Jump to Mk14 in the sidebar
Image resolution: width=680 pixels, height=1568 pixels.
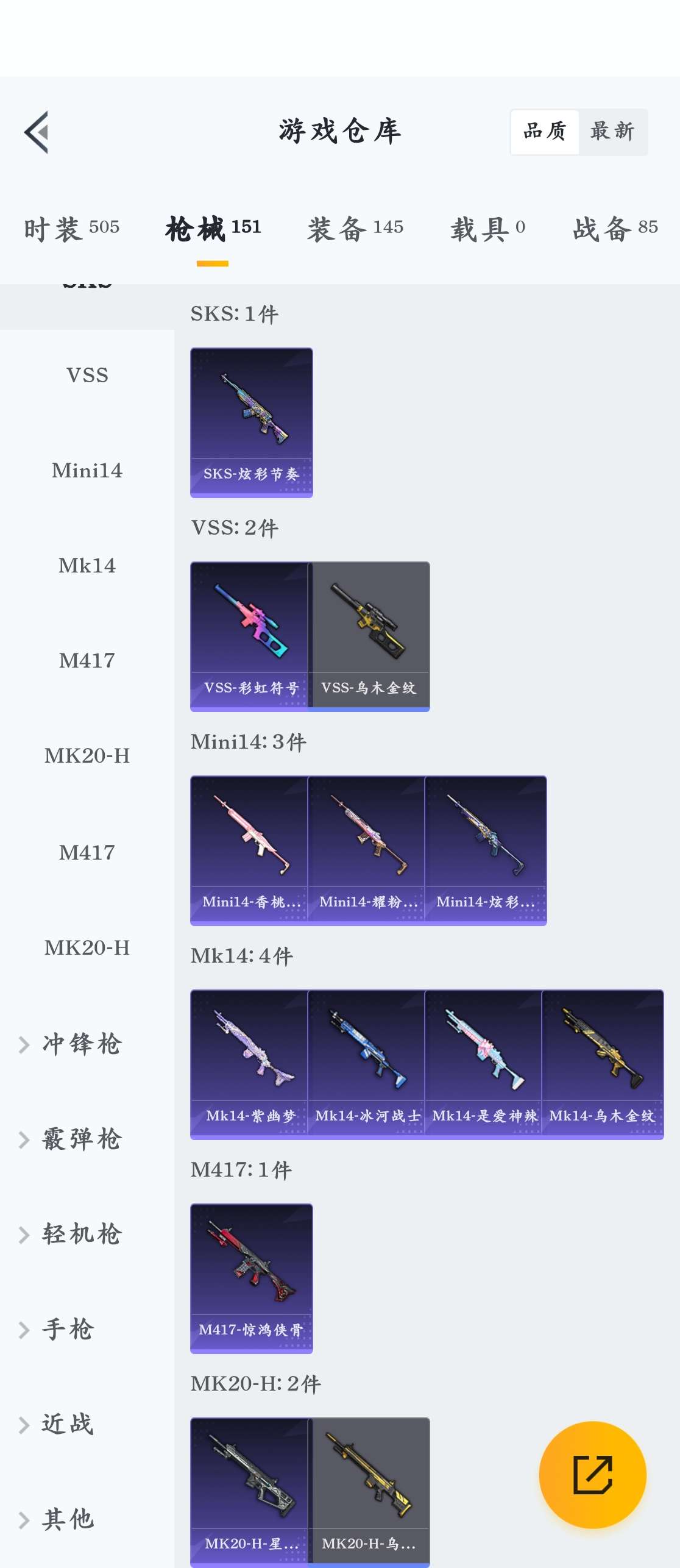(x=87, y=565)
